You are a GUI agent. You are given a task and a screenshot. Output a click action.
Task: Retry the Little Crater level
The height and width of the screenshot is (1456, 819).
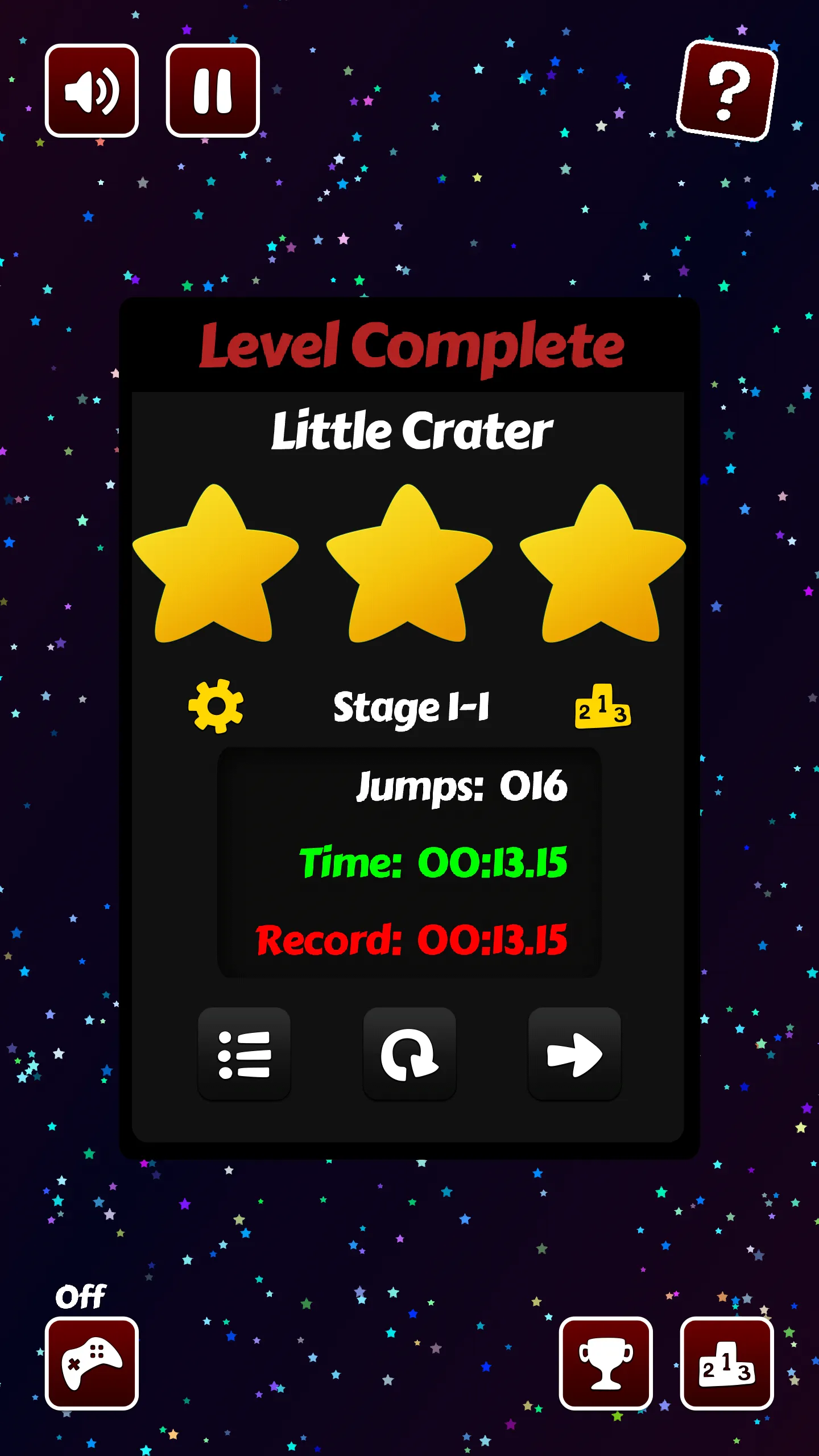[409, 1054]
